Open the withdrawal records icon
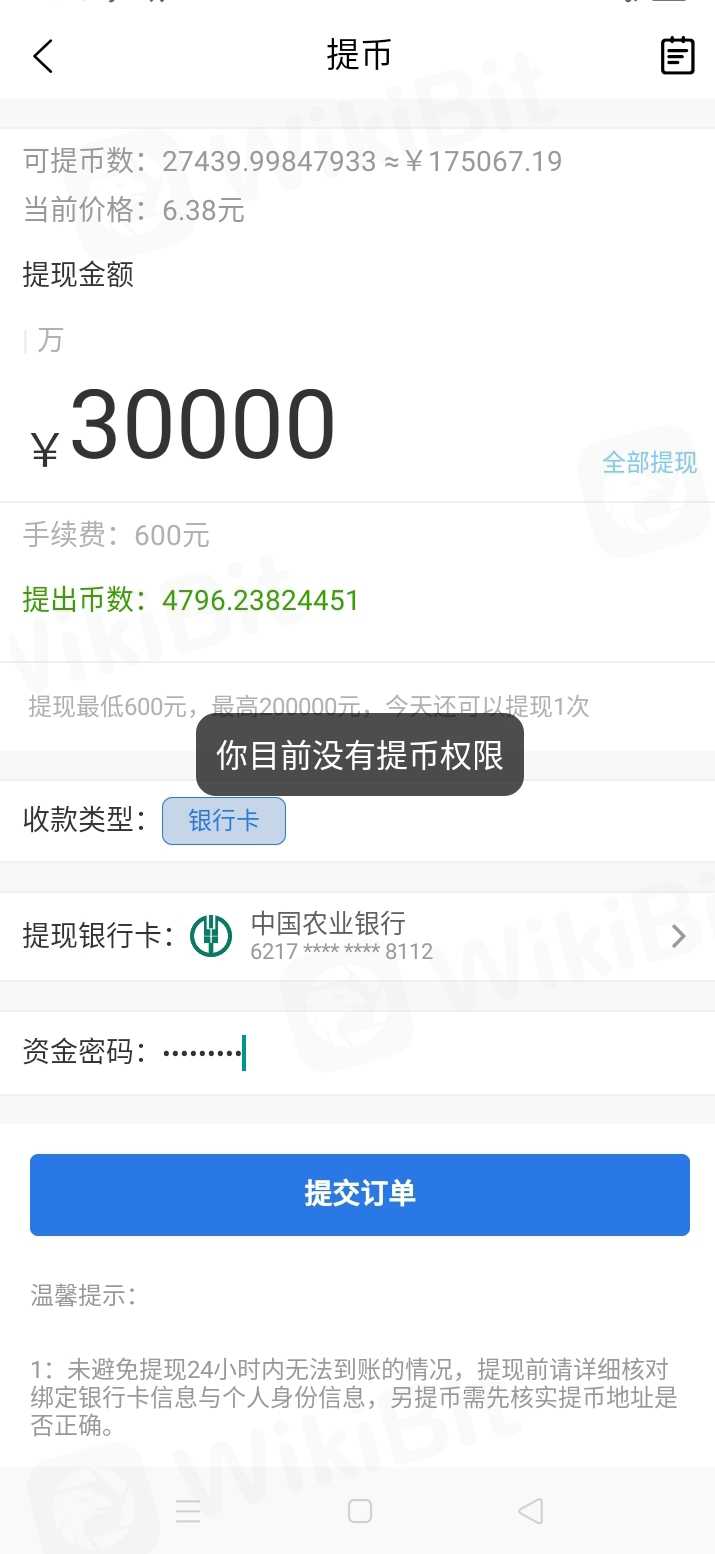Viewport: 715px width, 1554px height. pos(677,56)
